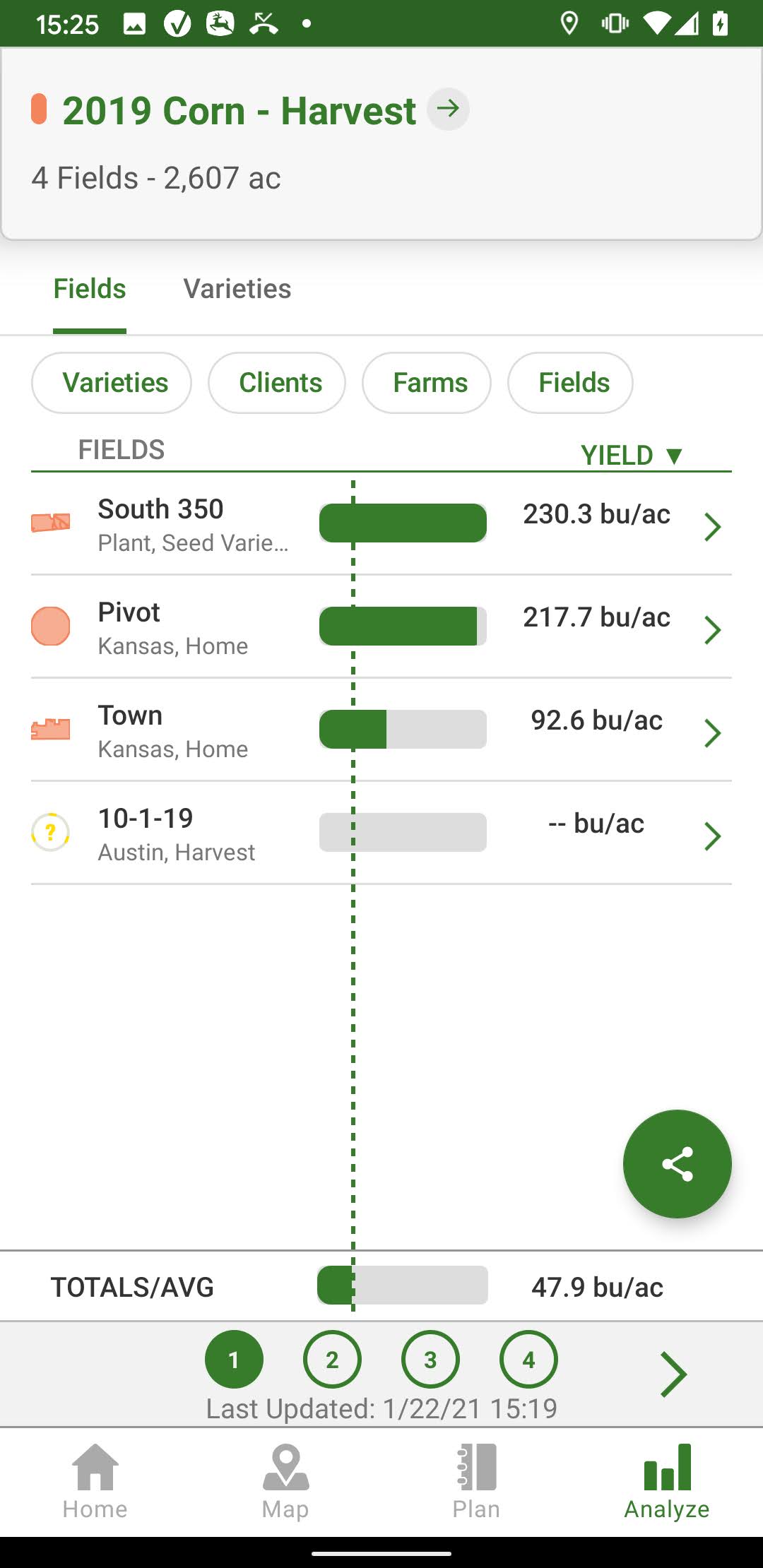
Task: Advance with the next page chevron
Action: coord(673,1374)
